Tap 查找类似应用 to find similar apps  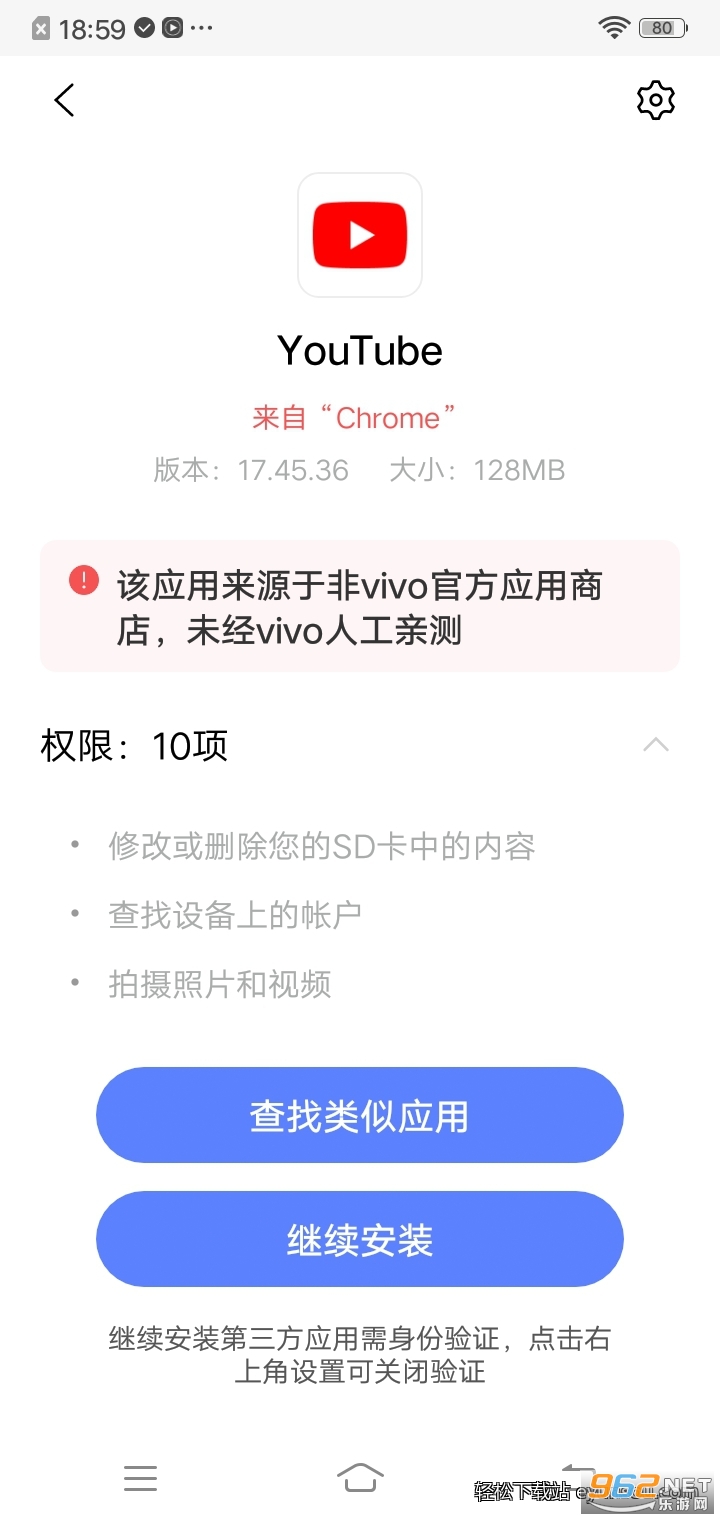point(360,1116)
